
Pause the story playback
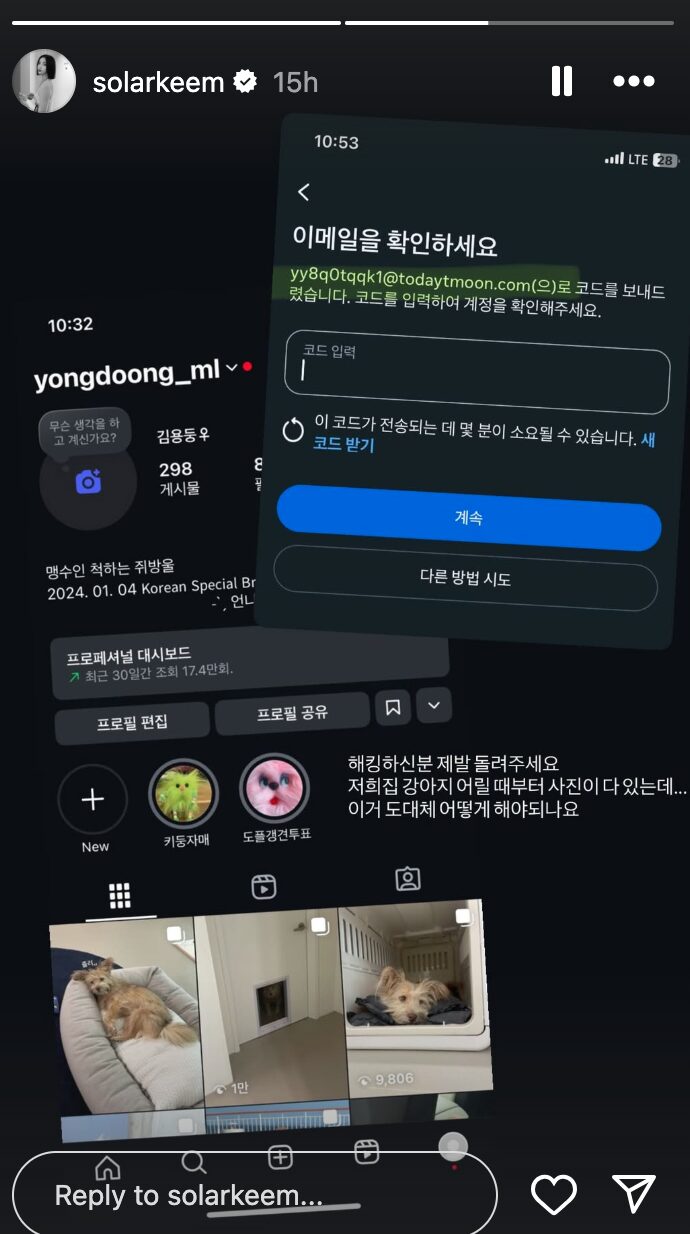pyautogui.click(x=562, y=82)
